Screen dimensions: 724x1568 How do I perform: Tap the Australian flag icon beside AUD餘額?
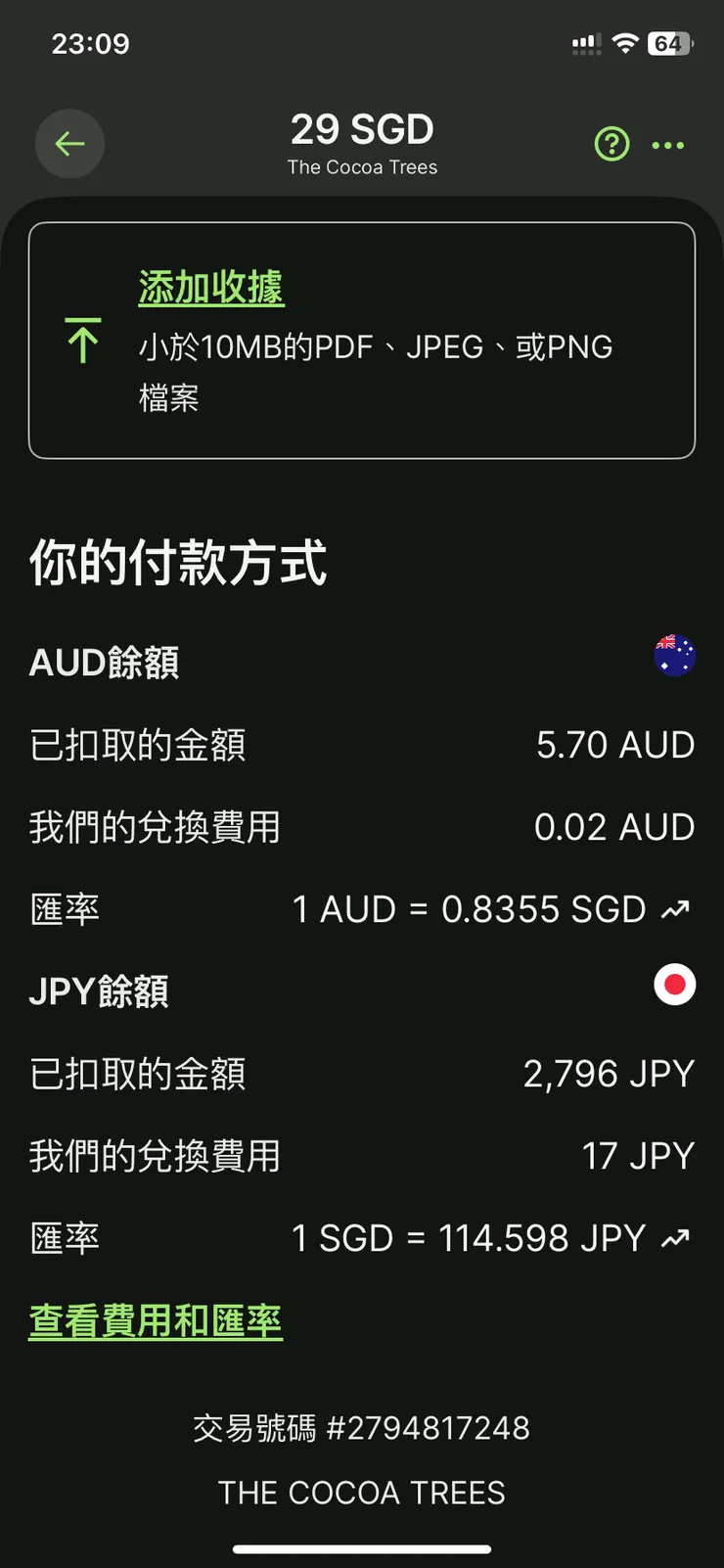coord(674,656)
